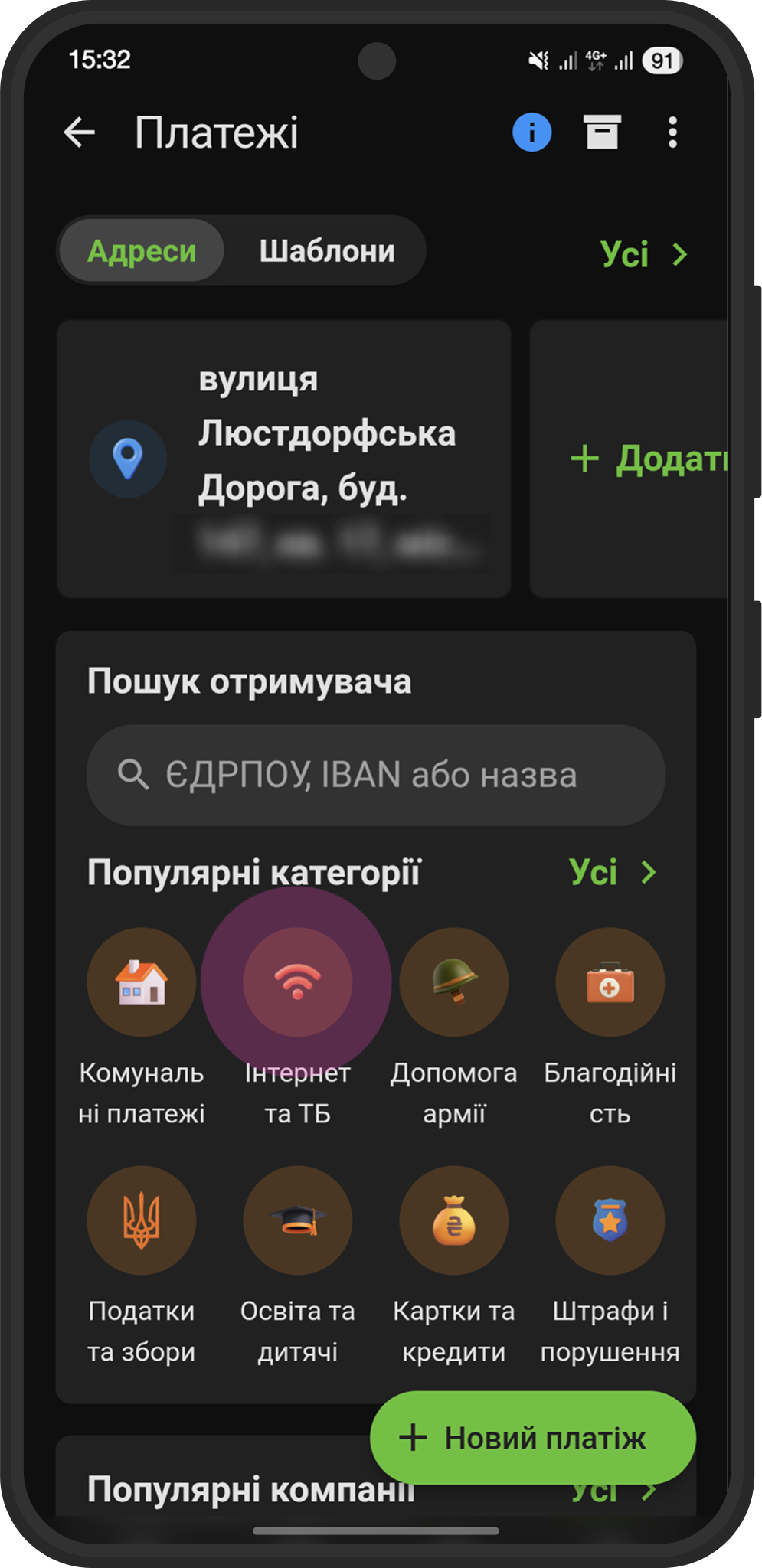
Task: Choose Освіта та дитячі category
Action: (x=297, y=1220)
